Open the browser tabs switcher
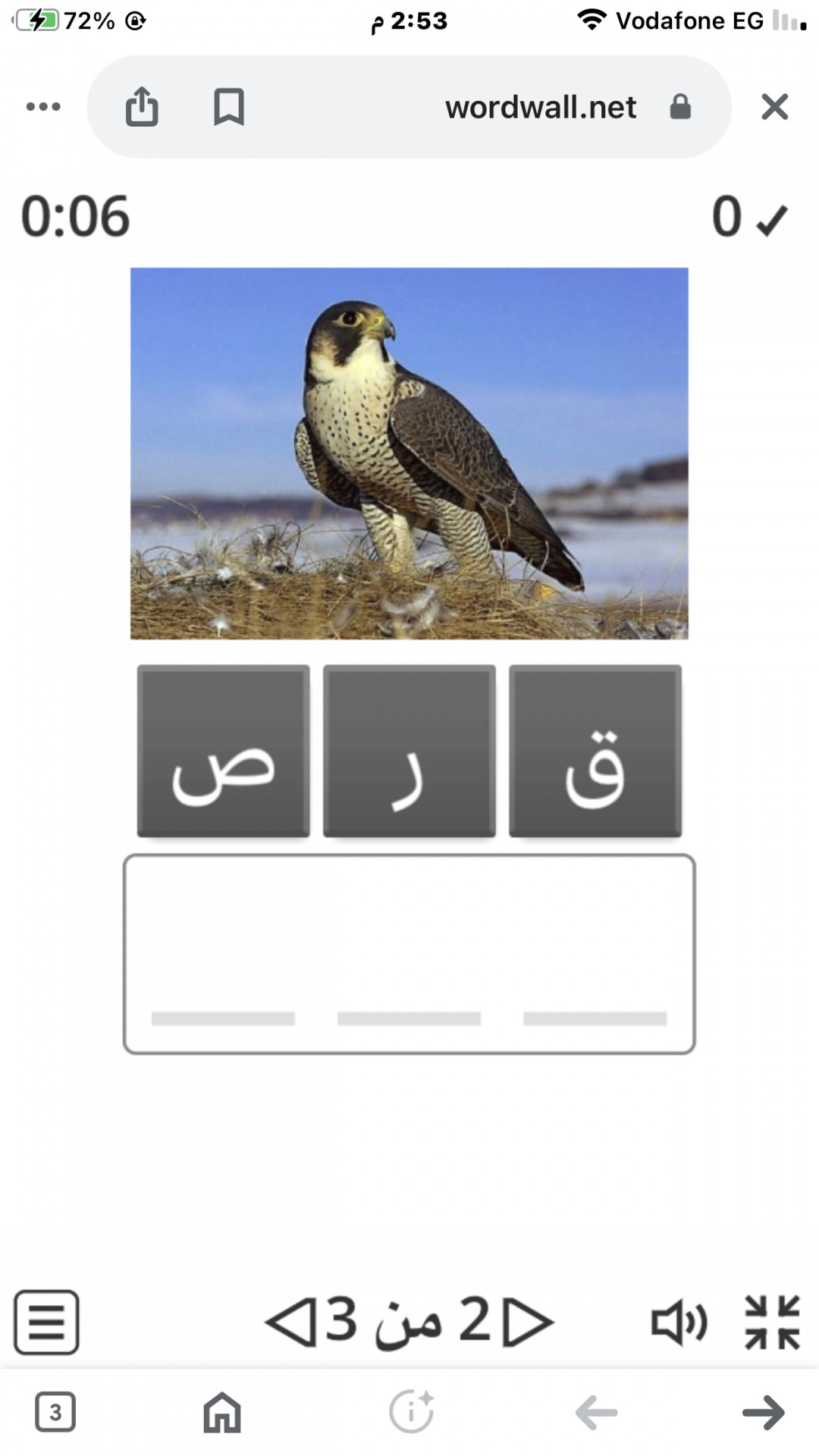 pos(55,1412)
